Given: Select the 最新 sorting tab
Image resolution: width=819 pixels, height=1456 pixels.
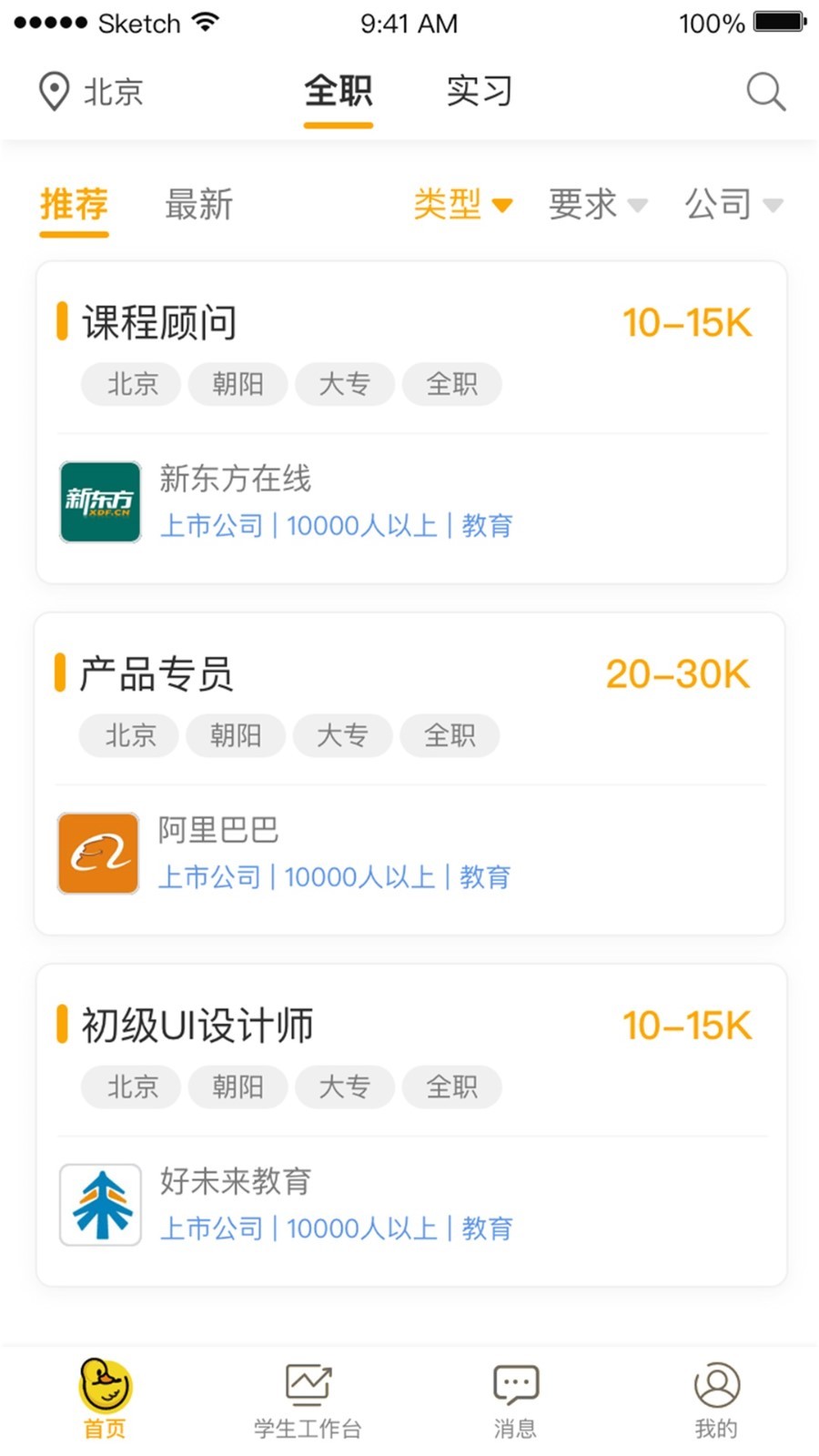Looking at the screenshot, I should tap(198, 205).
